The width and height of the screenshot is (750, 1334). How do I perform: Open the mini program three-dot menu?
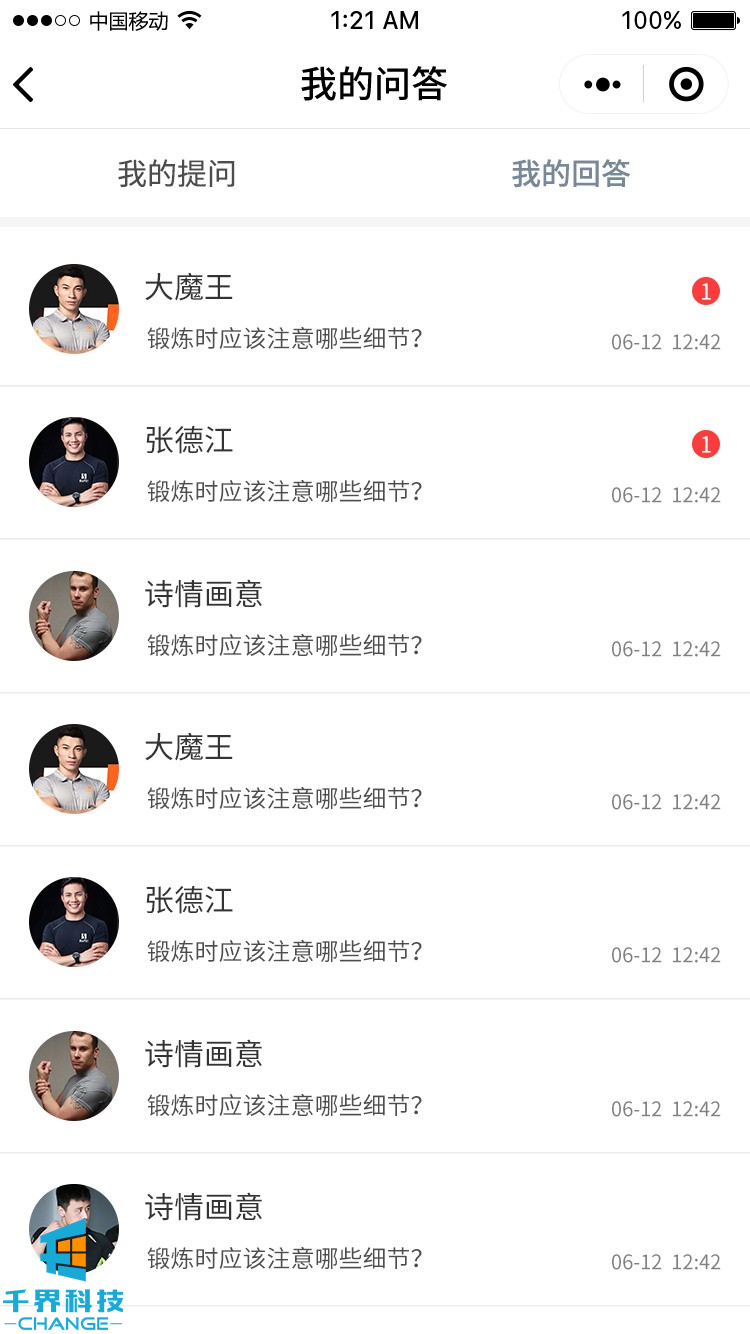pos(602,85)
